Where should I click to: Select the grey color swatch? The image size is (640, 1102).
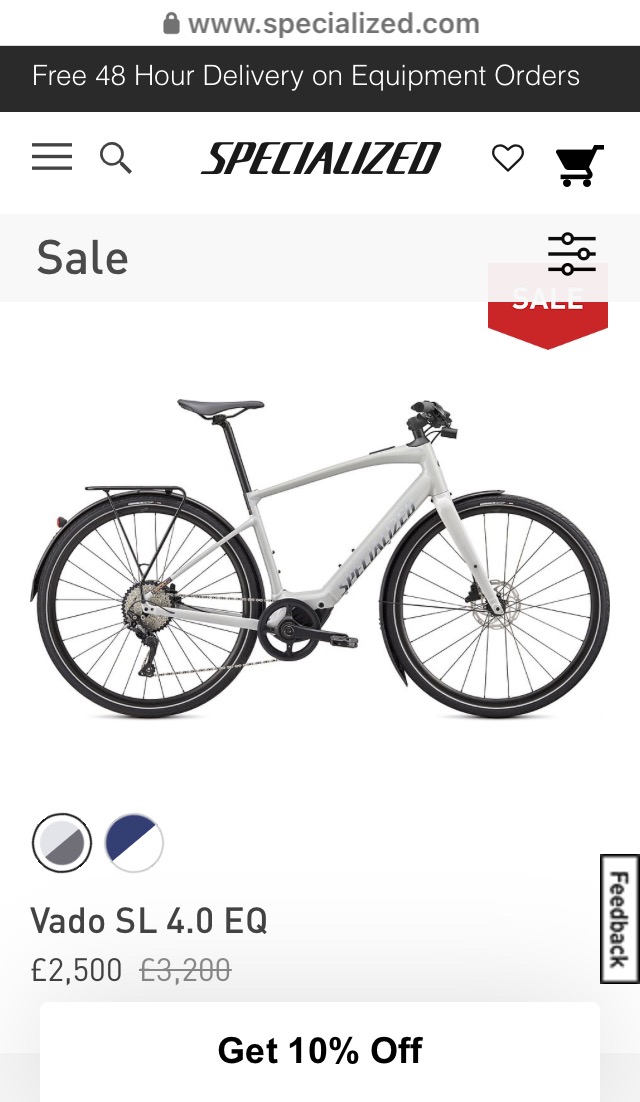click(x=62, y=843)
